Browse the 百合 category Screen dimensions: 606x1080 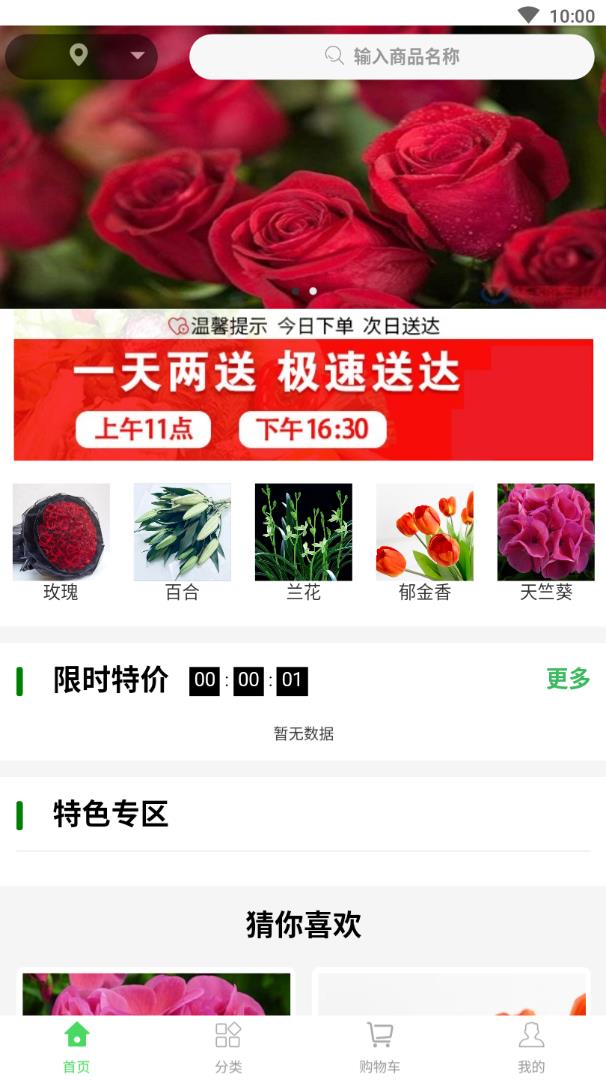point(182,542)
